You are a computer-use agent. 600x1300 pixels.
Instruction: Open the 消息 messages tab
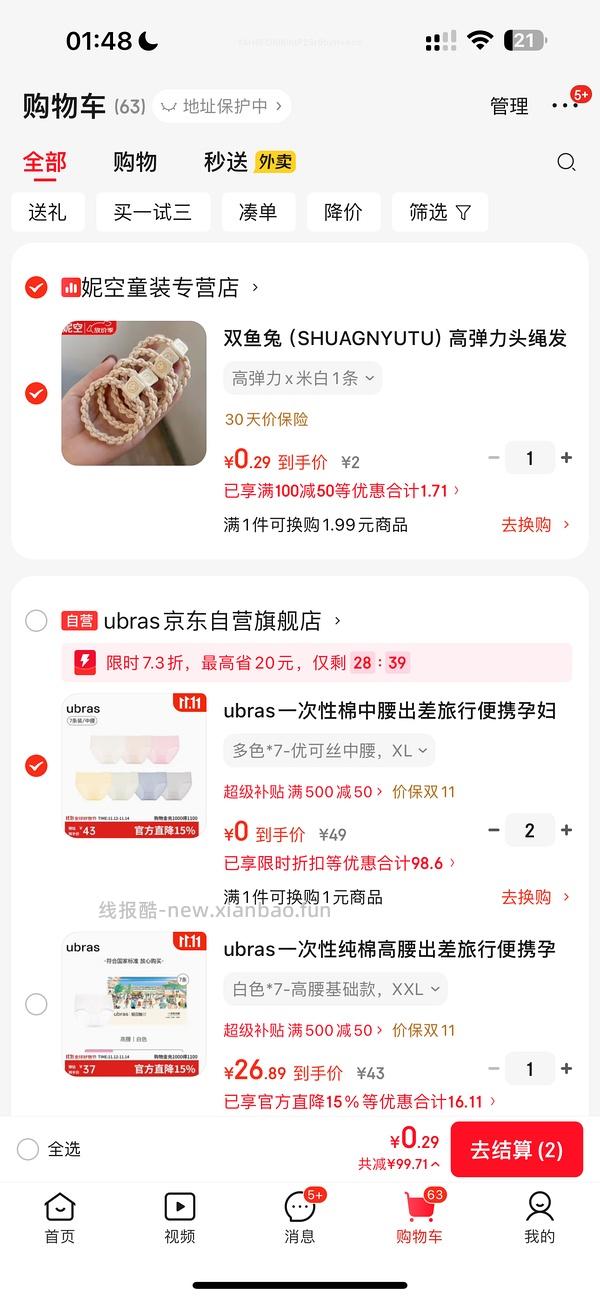point(300,1217)
